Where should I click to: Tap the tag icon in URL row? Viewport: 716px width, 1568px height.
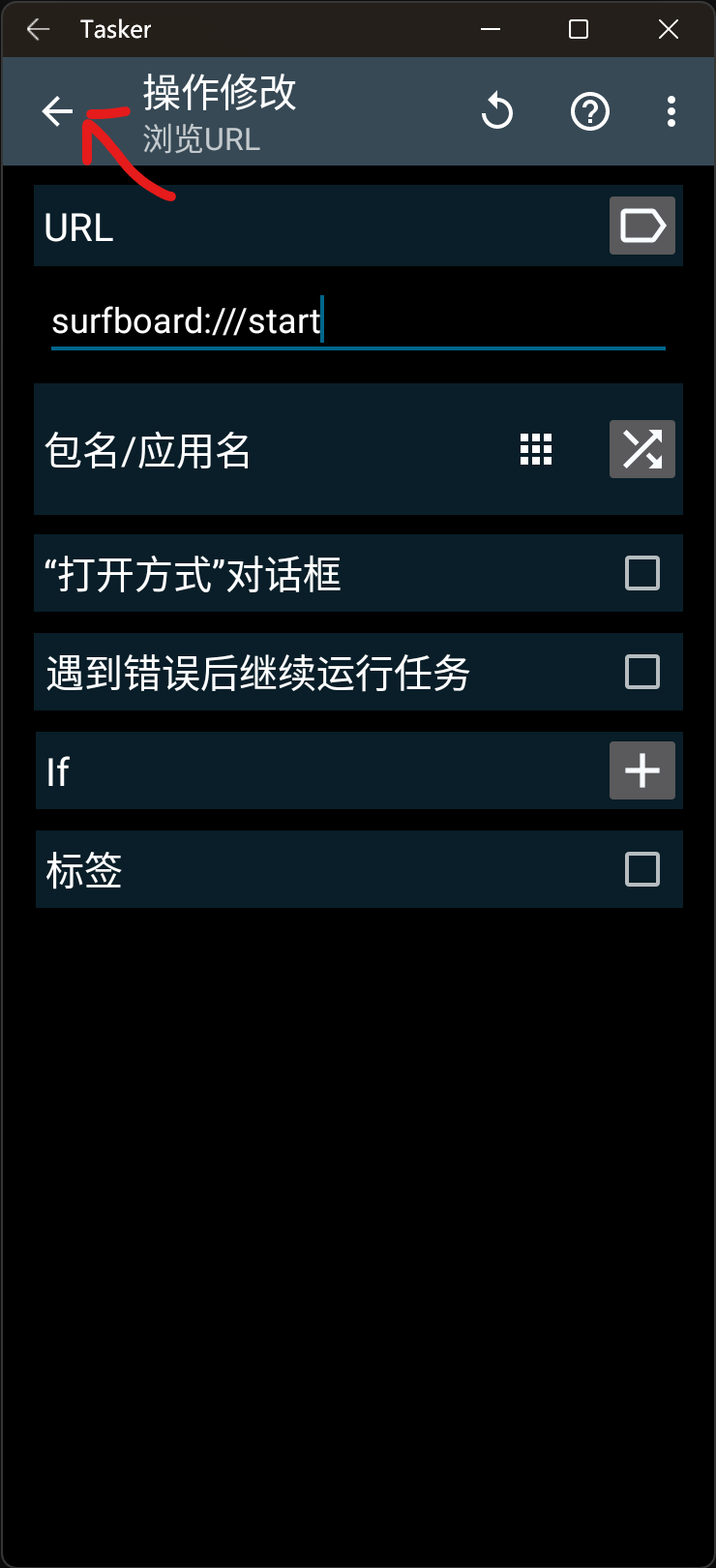coord(641,226)
